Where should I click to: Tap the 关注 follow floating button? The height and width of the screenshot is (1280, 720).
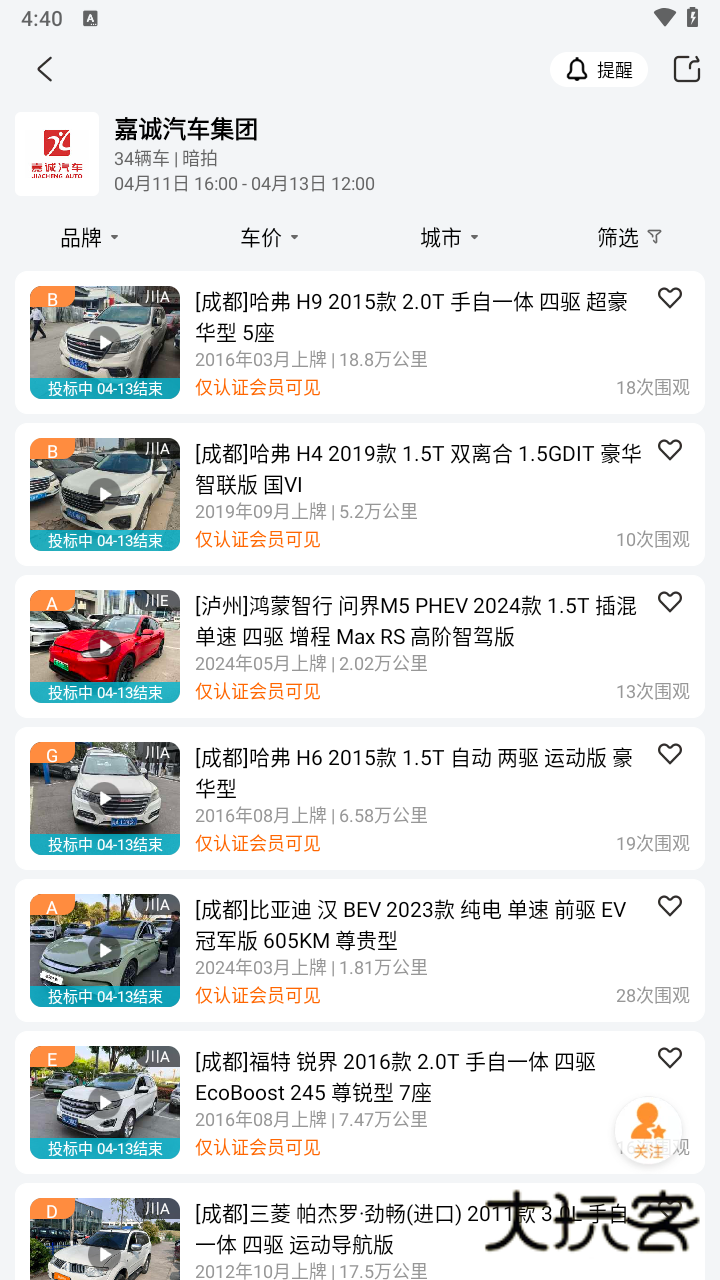click(648, 1130)
